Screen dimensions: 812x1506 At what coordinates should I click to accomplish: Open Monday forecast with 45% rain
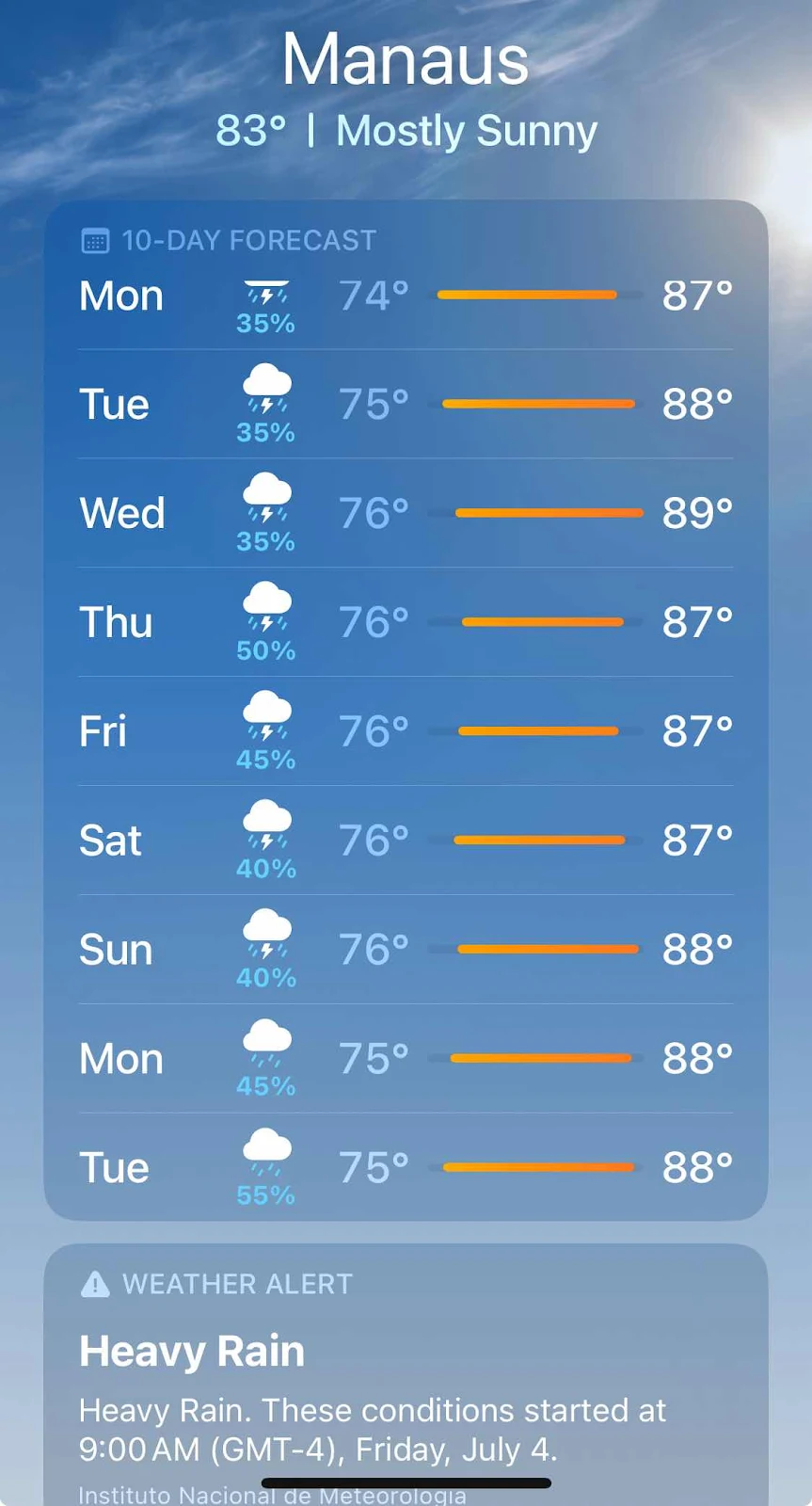tap(406, 1059)
